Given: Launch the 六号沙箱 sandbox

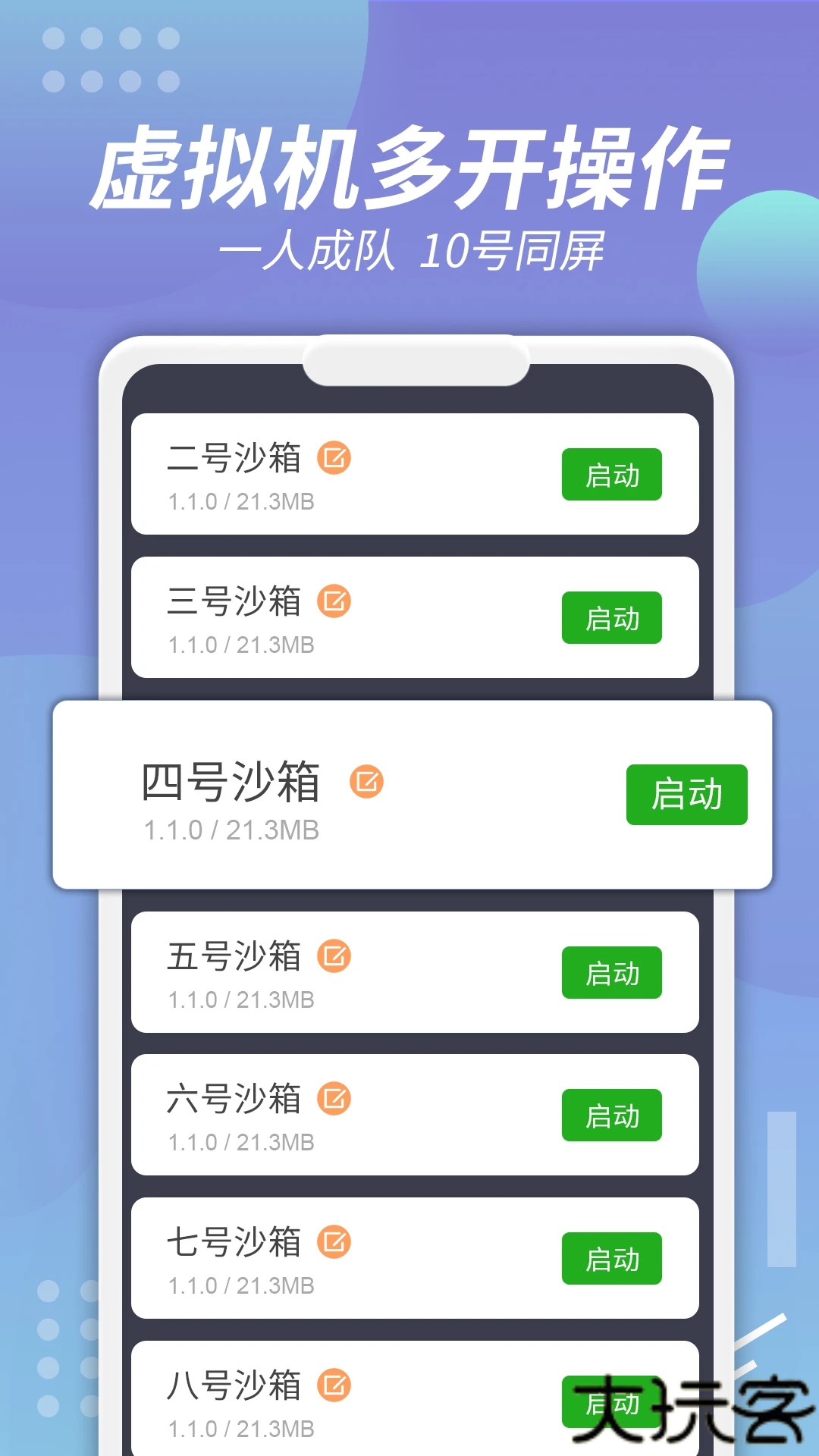Looking at the screenshot, I should click(612, 1116).
